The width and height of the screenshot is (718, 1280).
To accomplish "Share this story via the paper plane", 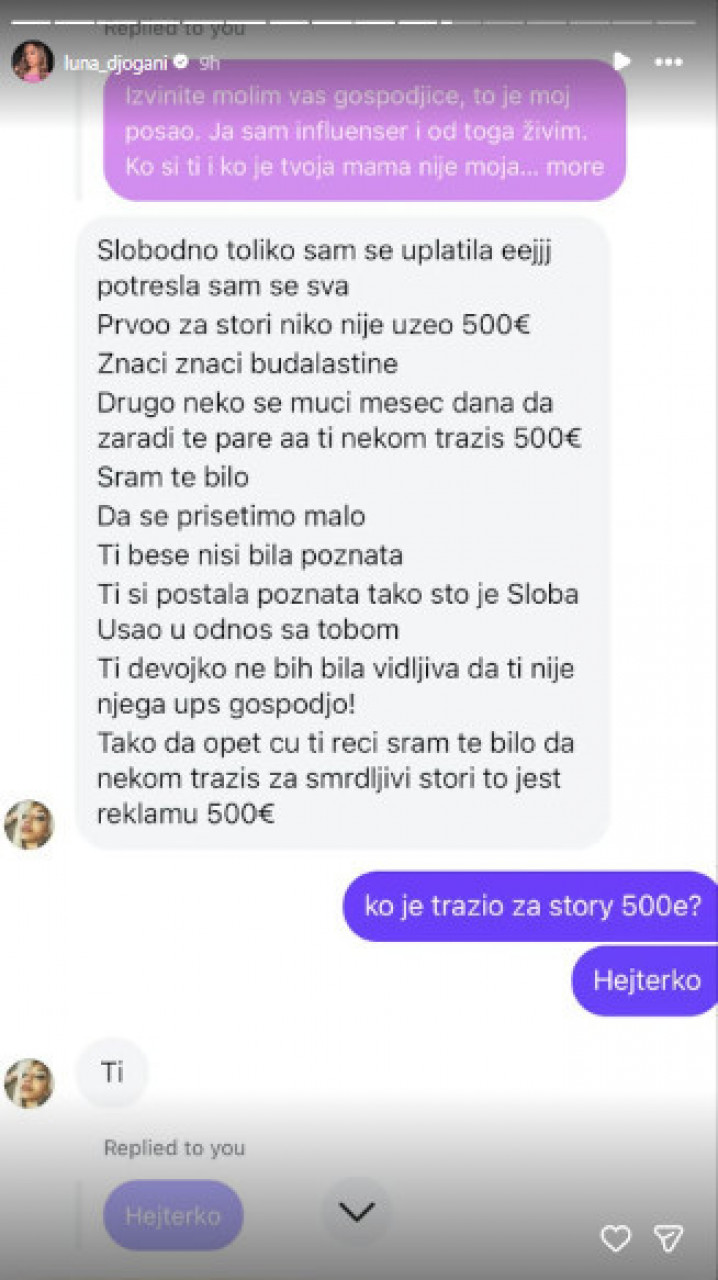I will click(x=667, y=1239).
